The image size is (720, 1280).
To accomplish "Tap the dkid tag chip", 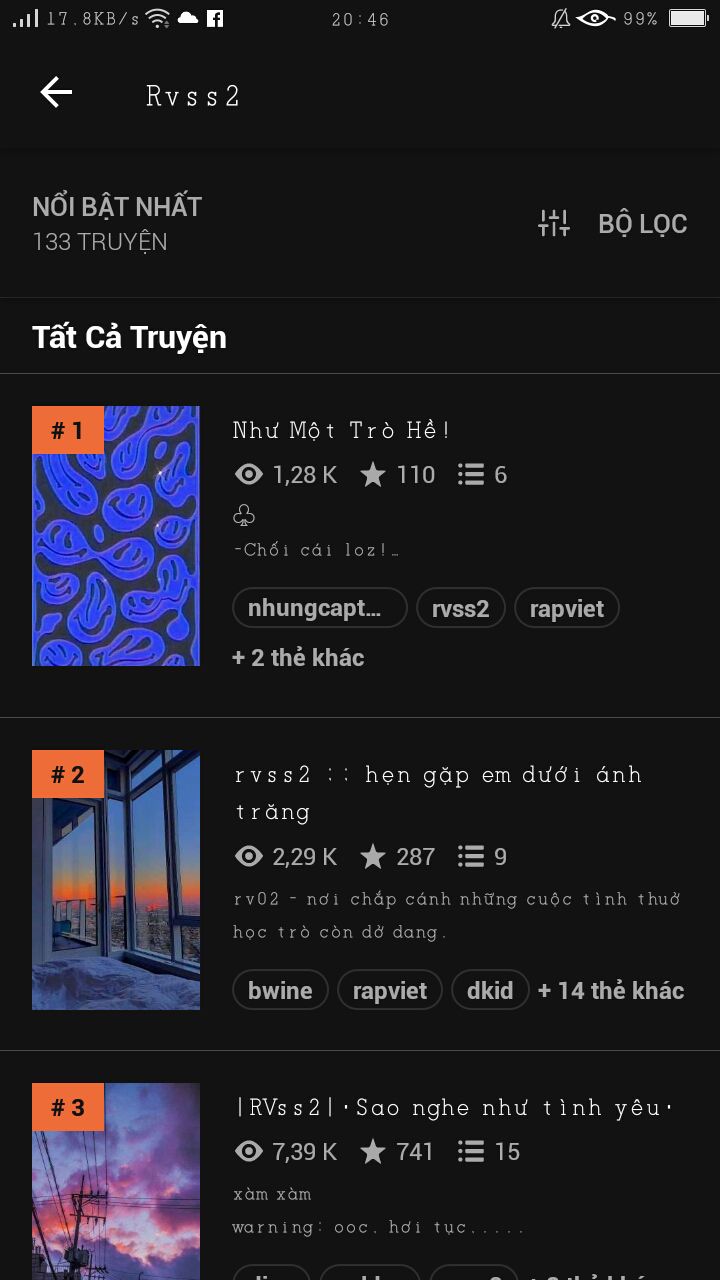I will (490, 990).
